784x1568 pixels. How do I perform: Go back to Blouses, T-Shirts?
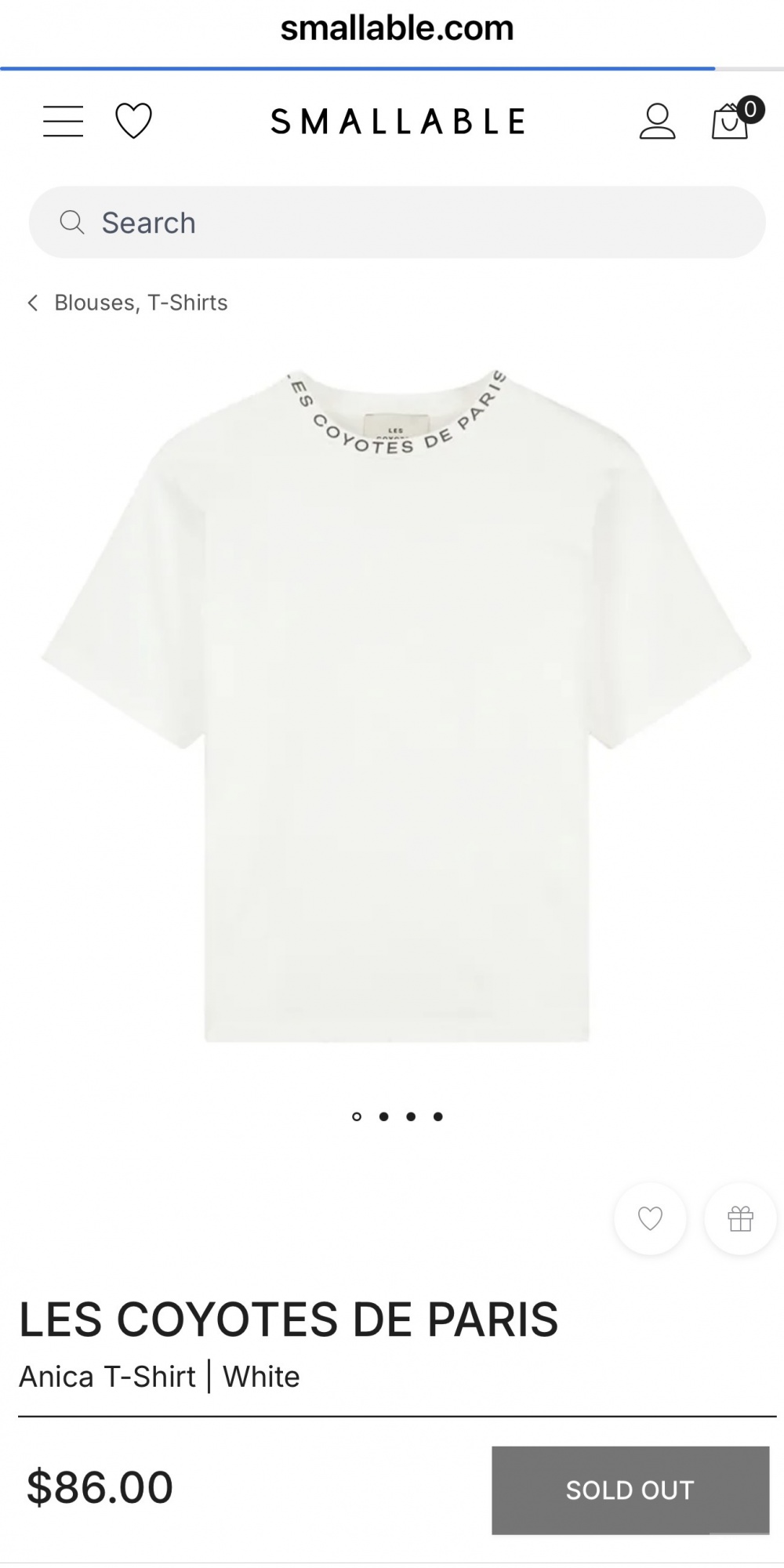pos(129,303)
